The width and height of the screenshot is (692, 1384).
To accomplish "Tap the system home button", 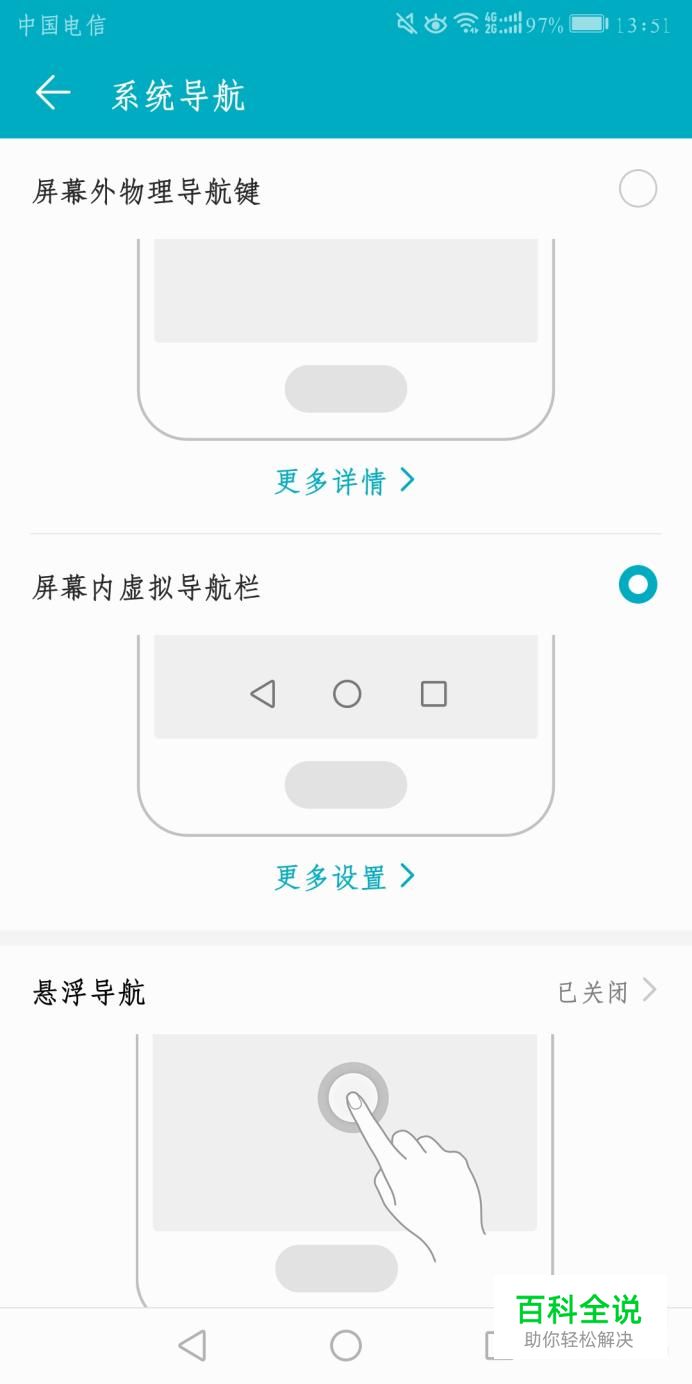I will tap(346, 1345).
